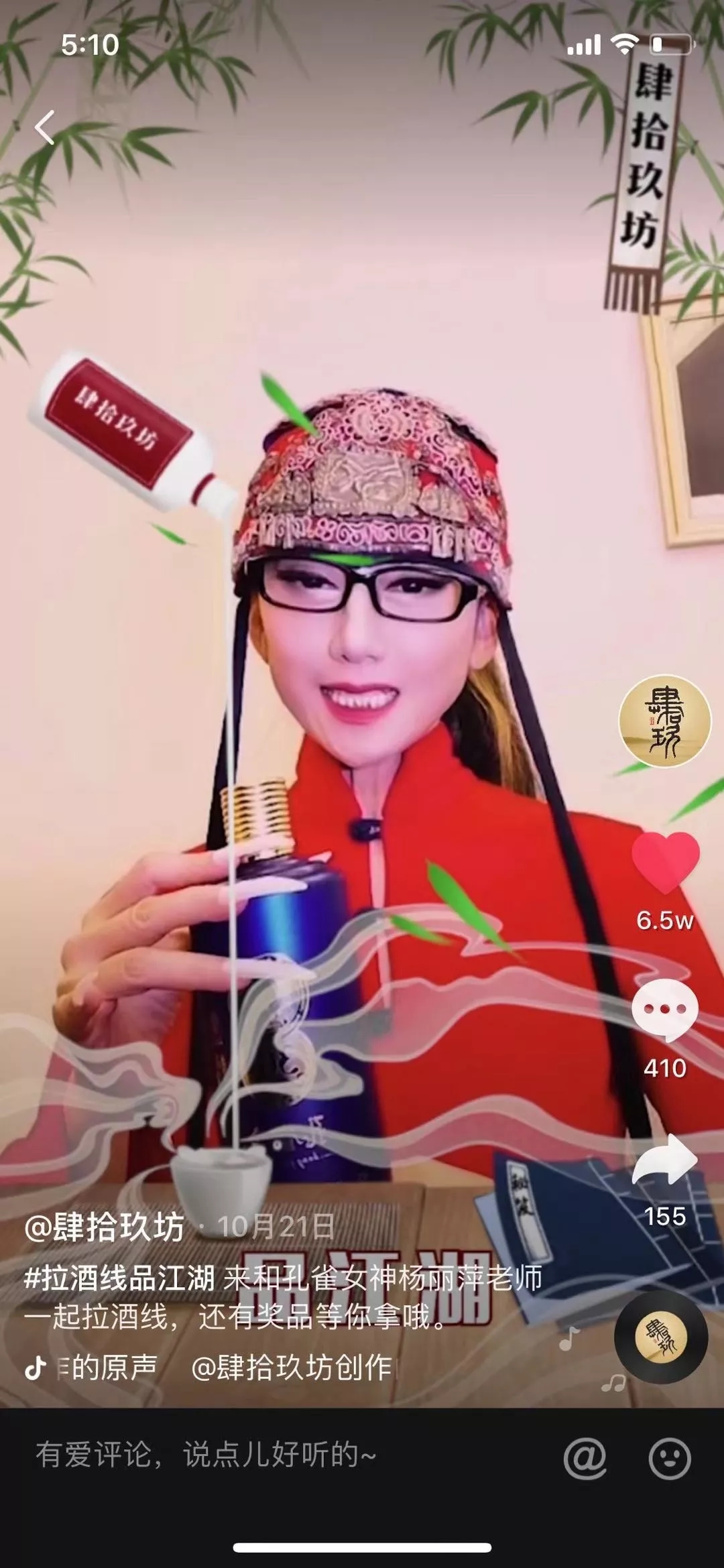Go back with the top-left arrow
The image size is (724, 1568).
(45, 127)
